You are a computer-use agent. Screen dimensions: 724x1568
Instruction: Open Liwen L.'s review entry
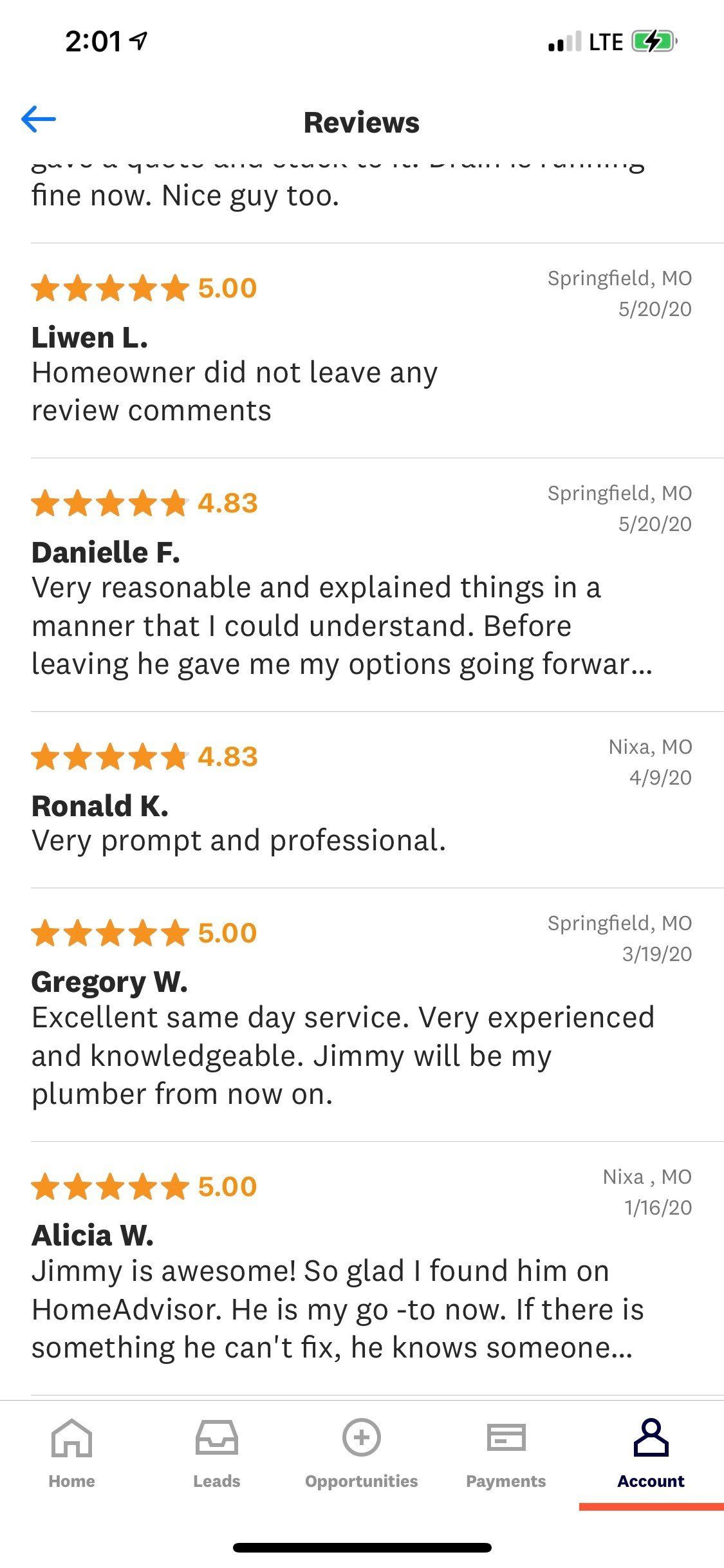[235, 391]
